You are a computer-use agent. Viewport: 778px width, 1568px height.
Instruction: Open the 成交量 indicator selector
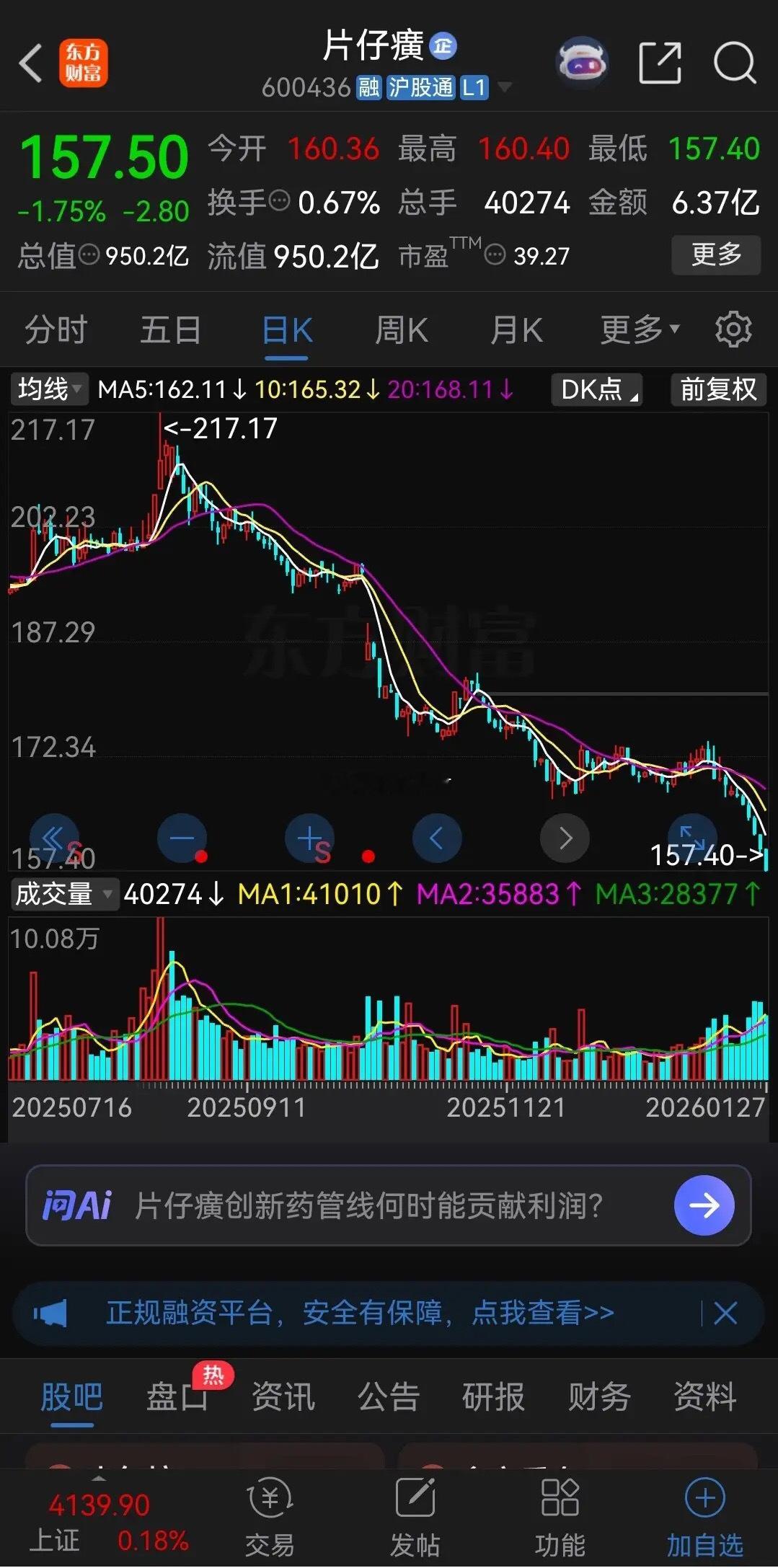pyautogui.click(x=63, y=894)
